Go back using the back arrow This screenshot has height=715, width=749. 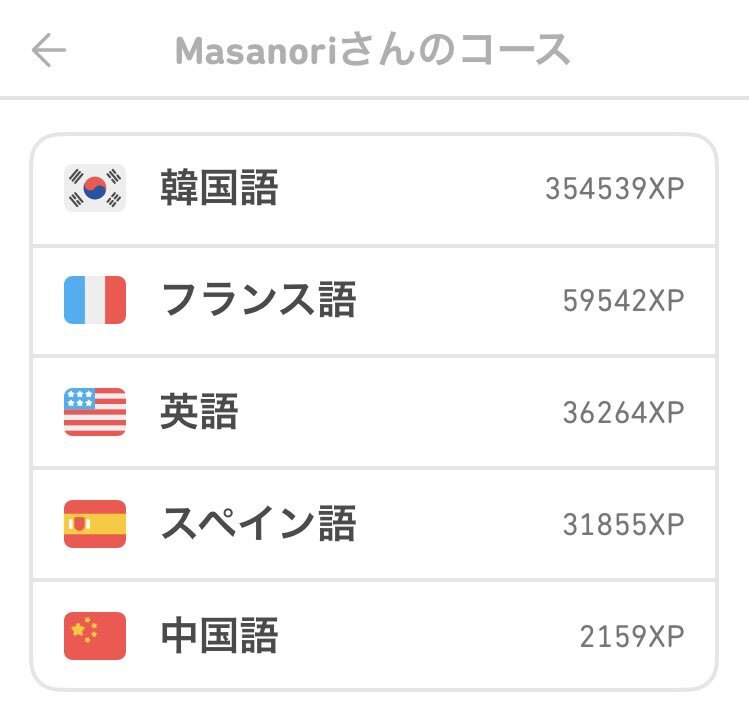coord(48,50)
